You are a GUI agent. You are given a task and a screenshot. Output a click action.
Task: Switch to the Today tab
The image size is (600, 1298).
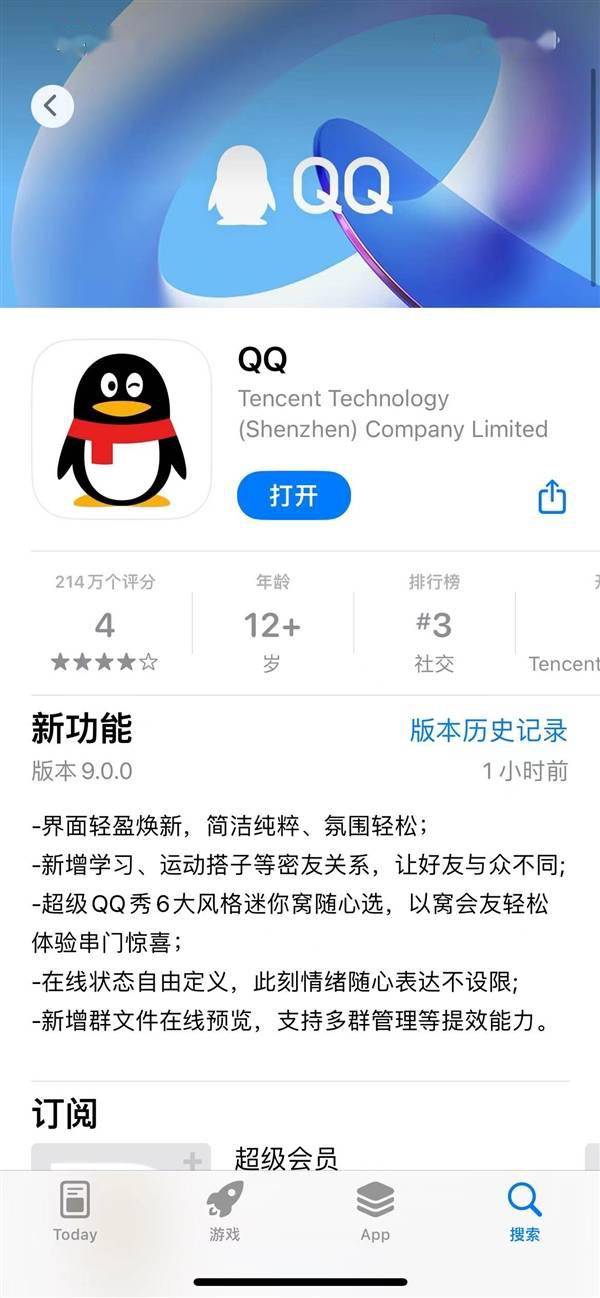pyautogui.click(x=75, y=1210)
